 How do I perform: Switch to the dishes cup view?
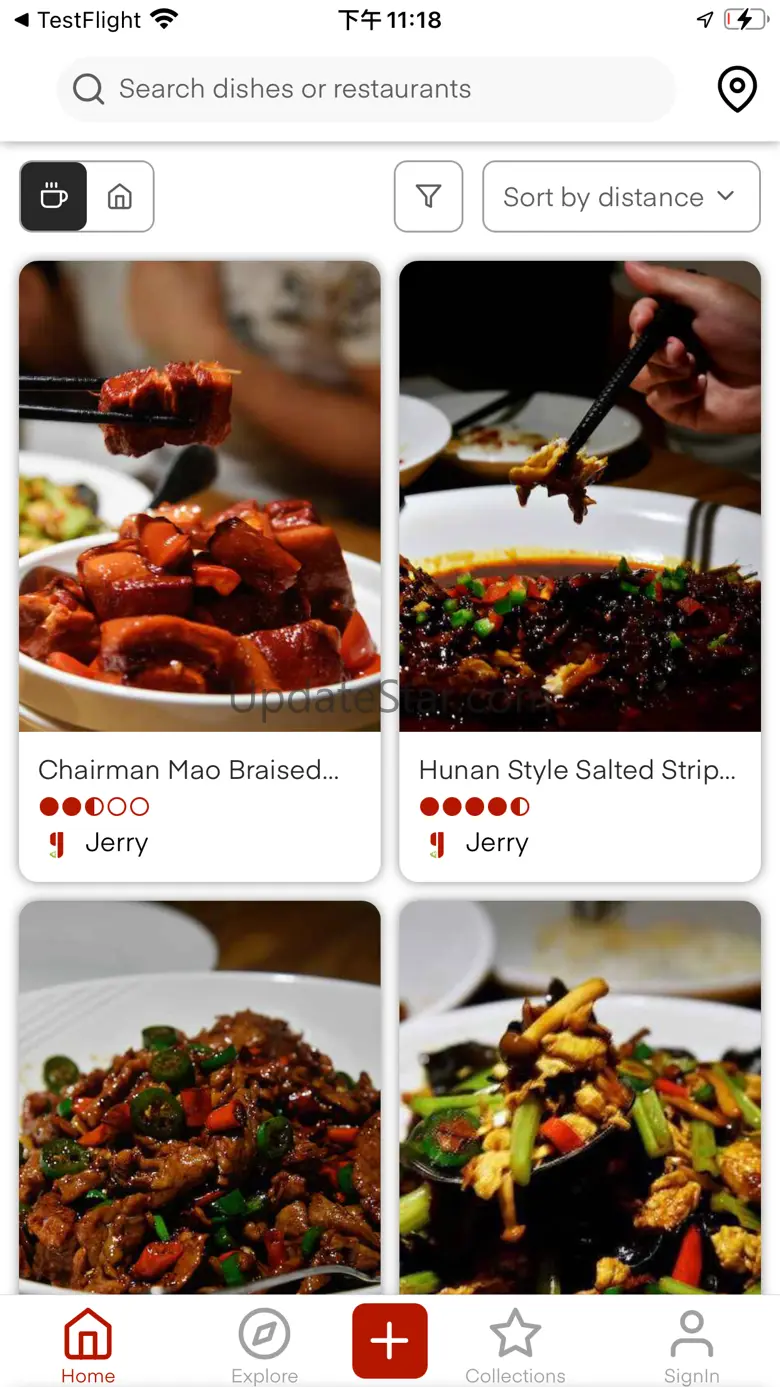pos(54,197)
